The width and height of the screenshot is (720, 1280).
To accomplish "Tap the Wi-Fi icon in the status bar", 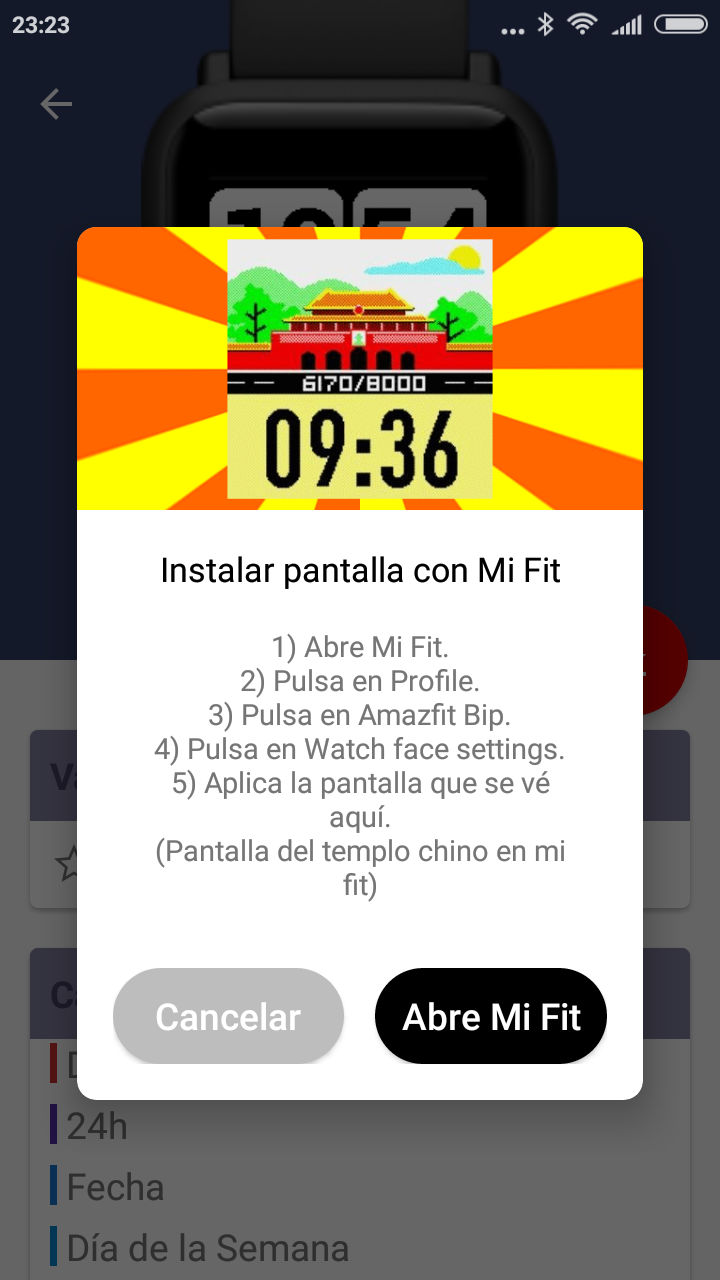I will coord(582,25).
